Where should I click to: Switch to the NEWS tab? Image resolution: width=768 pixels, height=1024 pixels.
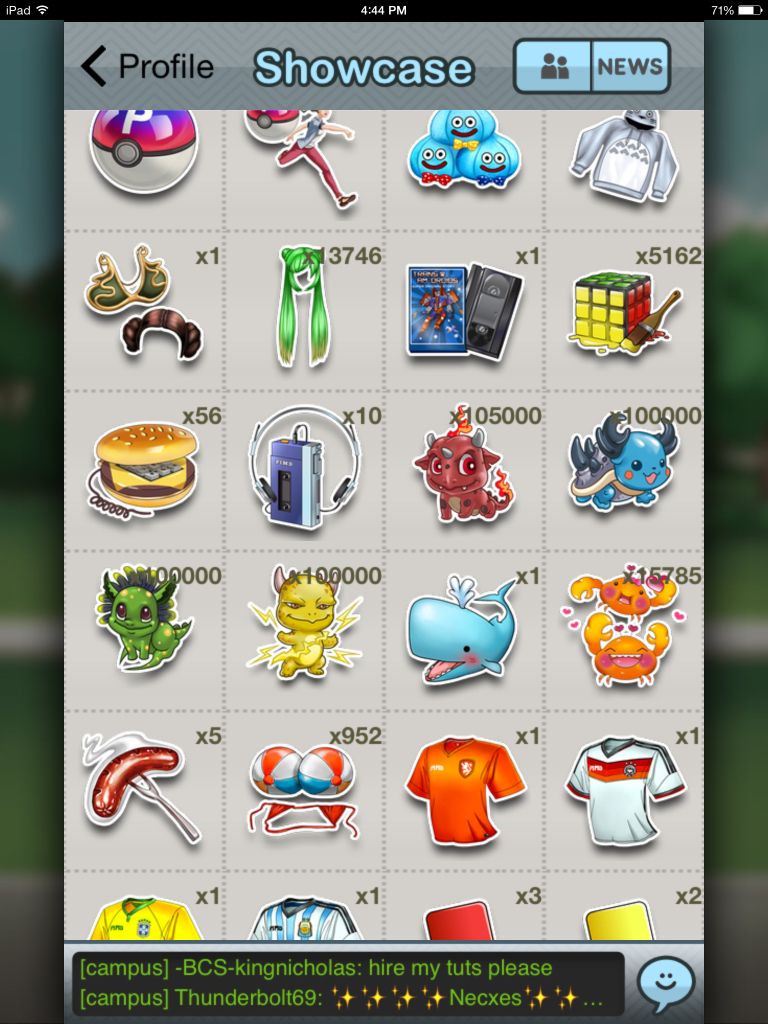[630, 67]
